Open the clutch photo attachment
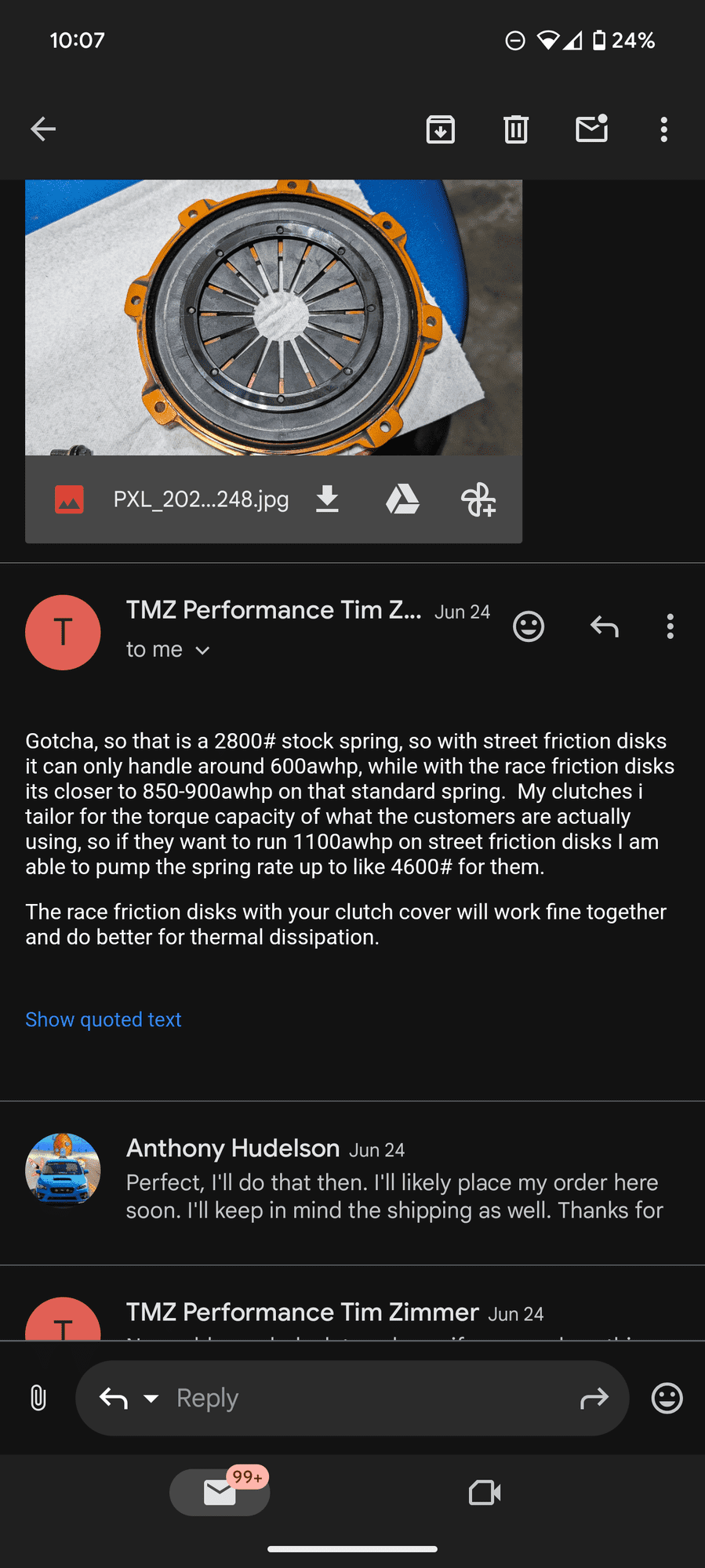 click(x=274, y=318)
